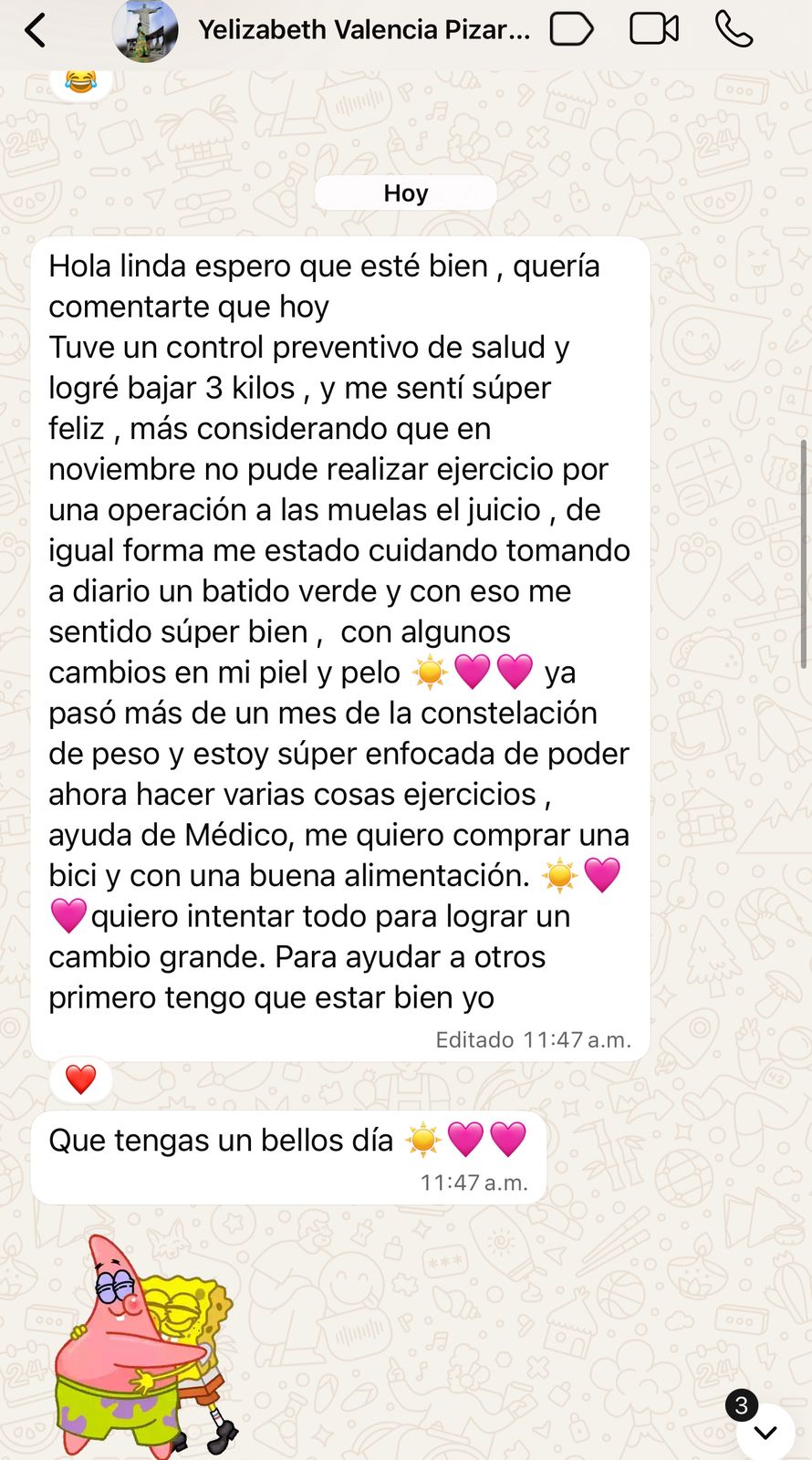Start a voice call with Yelizabeth
Image resolution: width=812 pixels, height=1460 pixels.
click(x=734, y=30)
